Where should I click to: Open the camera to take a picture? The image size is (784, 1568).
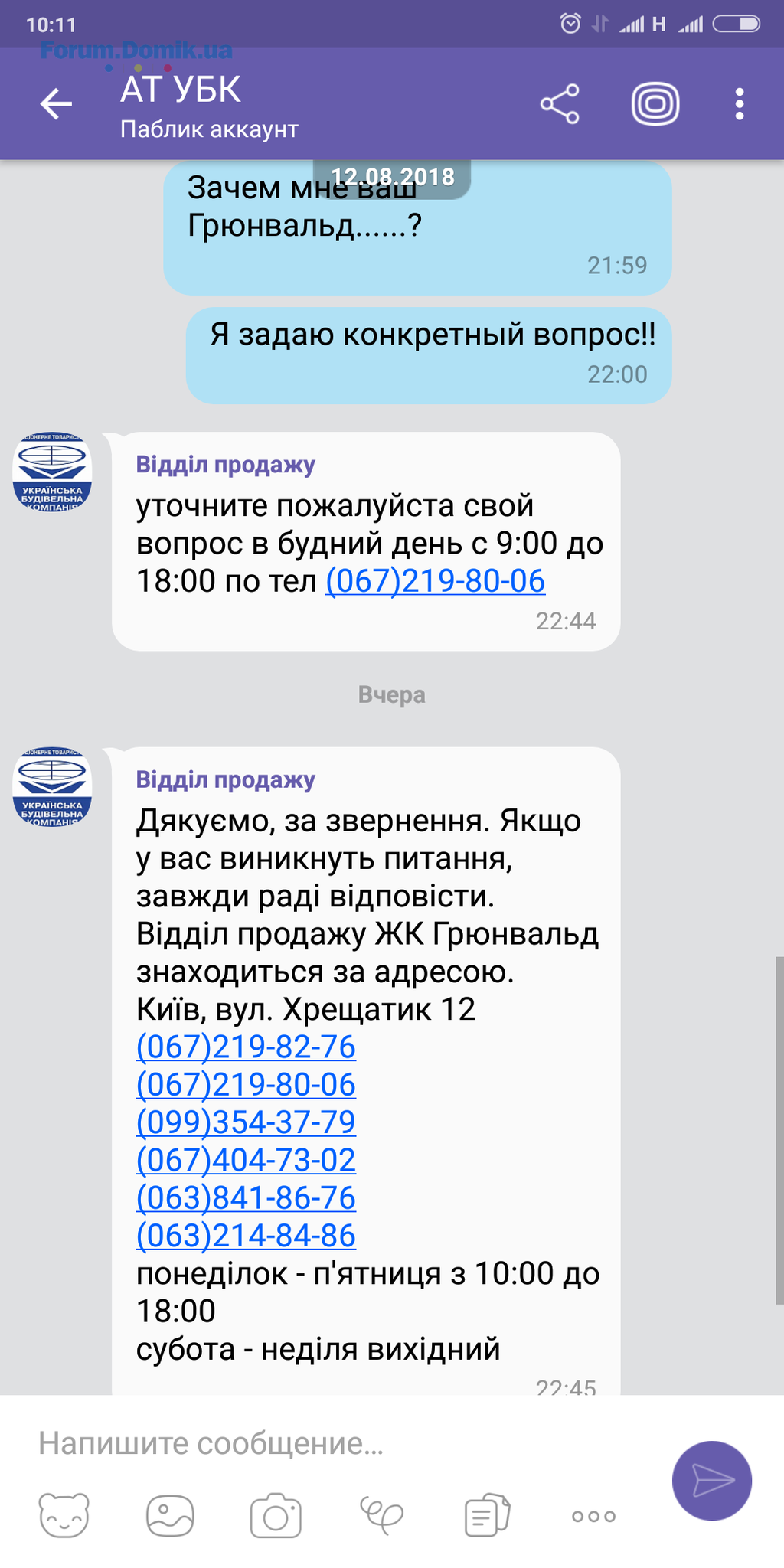coord(276,1515)
